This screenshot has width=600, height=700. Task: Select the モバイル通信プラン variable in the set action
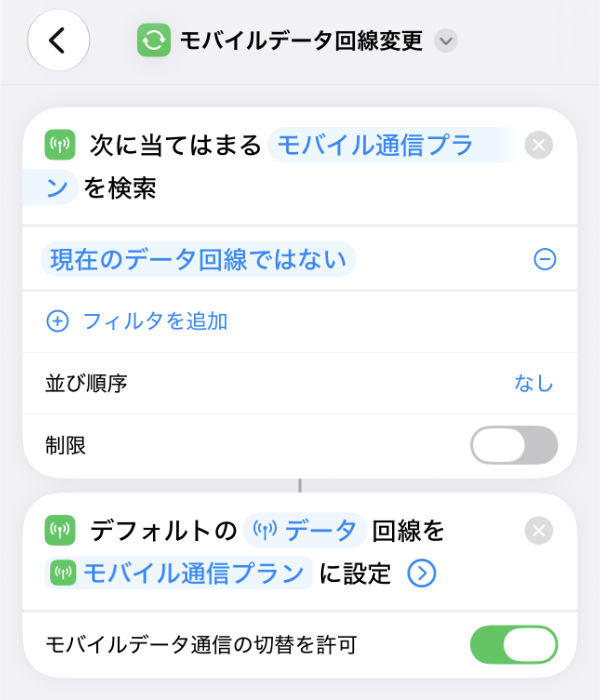click(179, 573)
